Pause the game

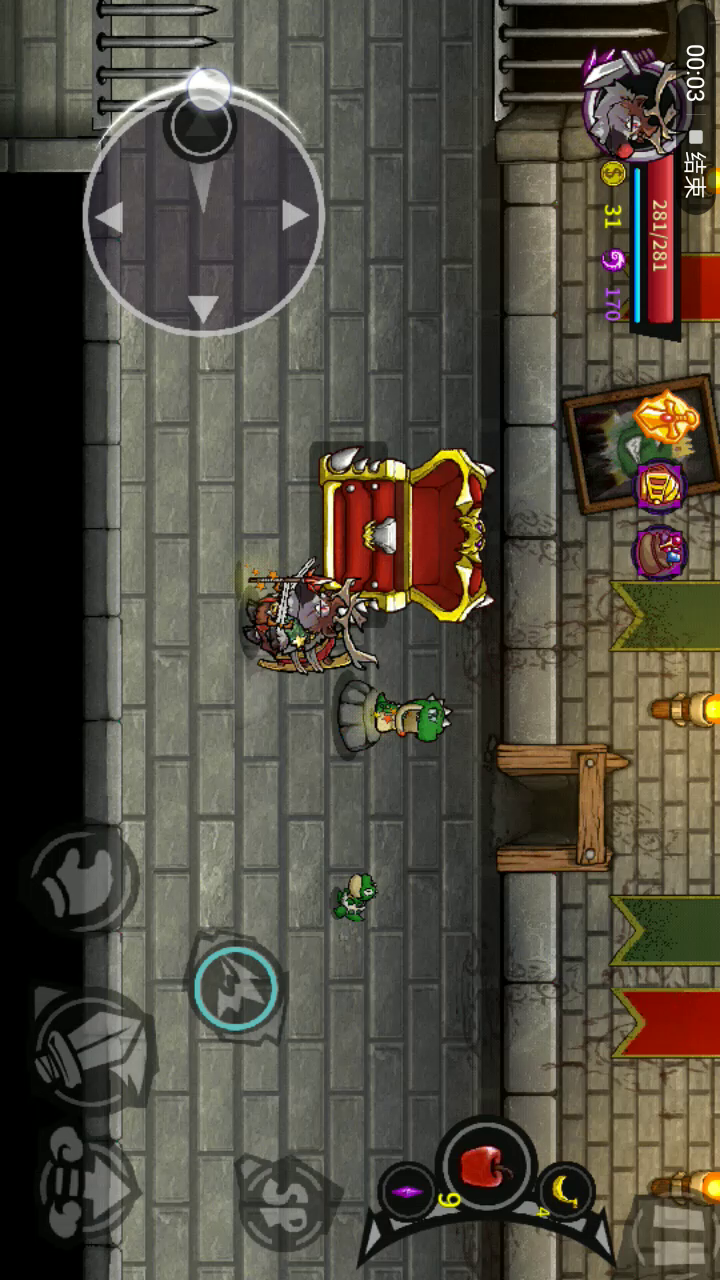[x=668, y=1234]
